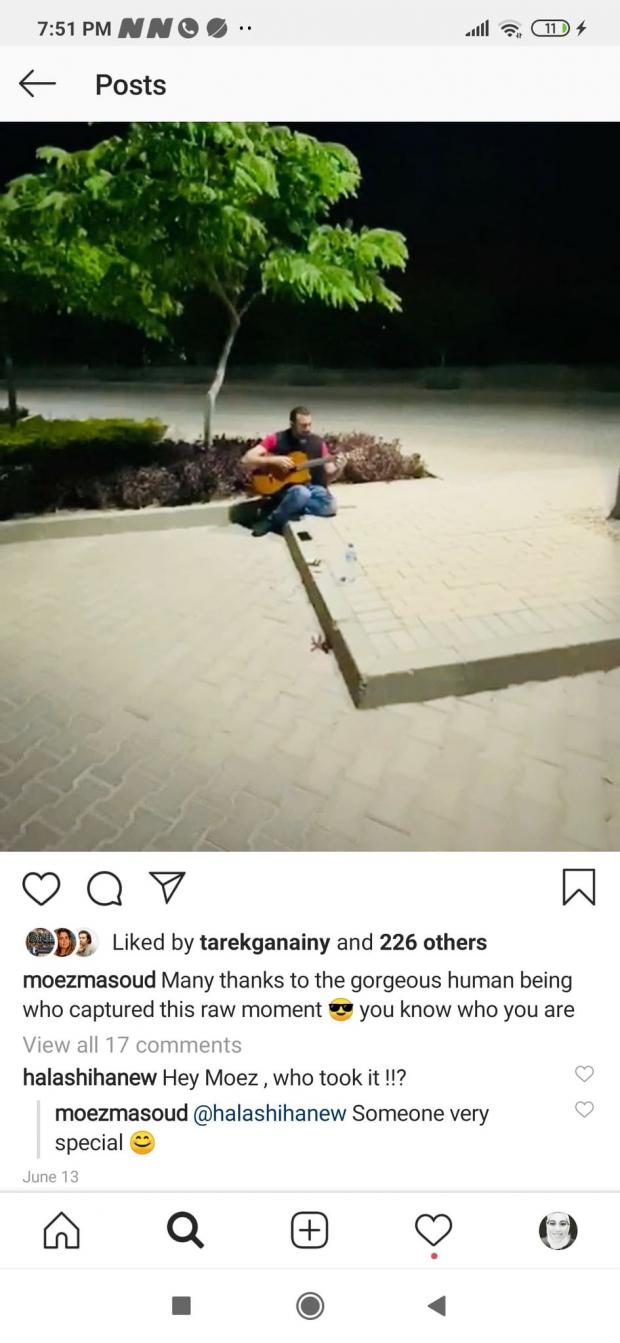Open the activity heart tab
620x1343 pixels.
[x=433, y=1230]
